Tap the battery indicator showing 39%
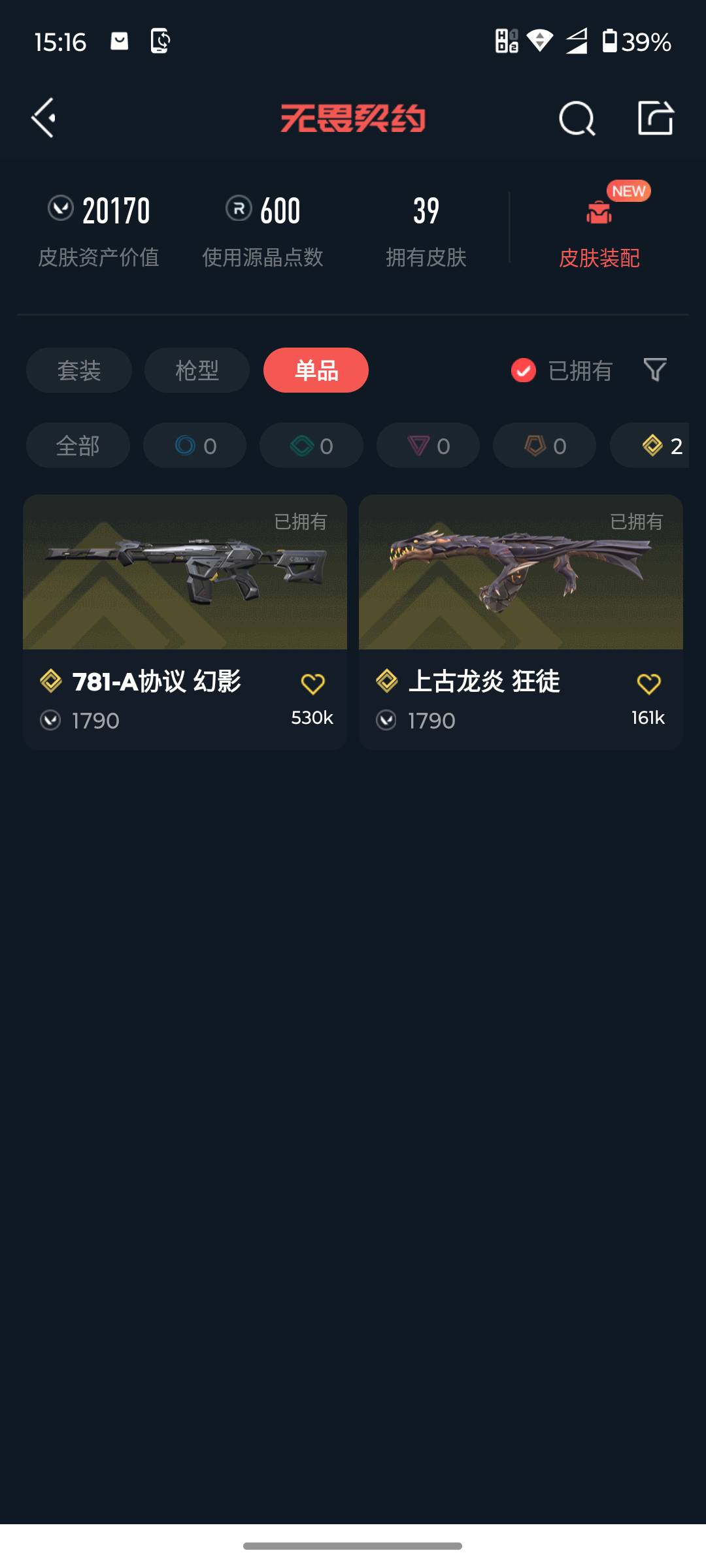Screen dimensions: 706x1568 point(634,42)
